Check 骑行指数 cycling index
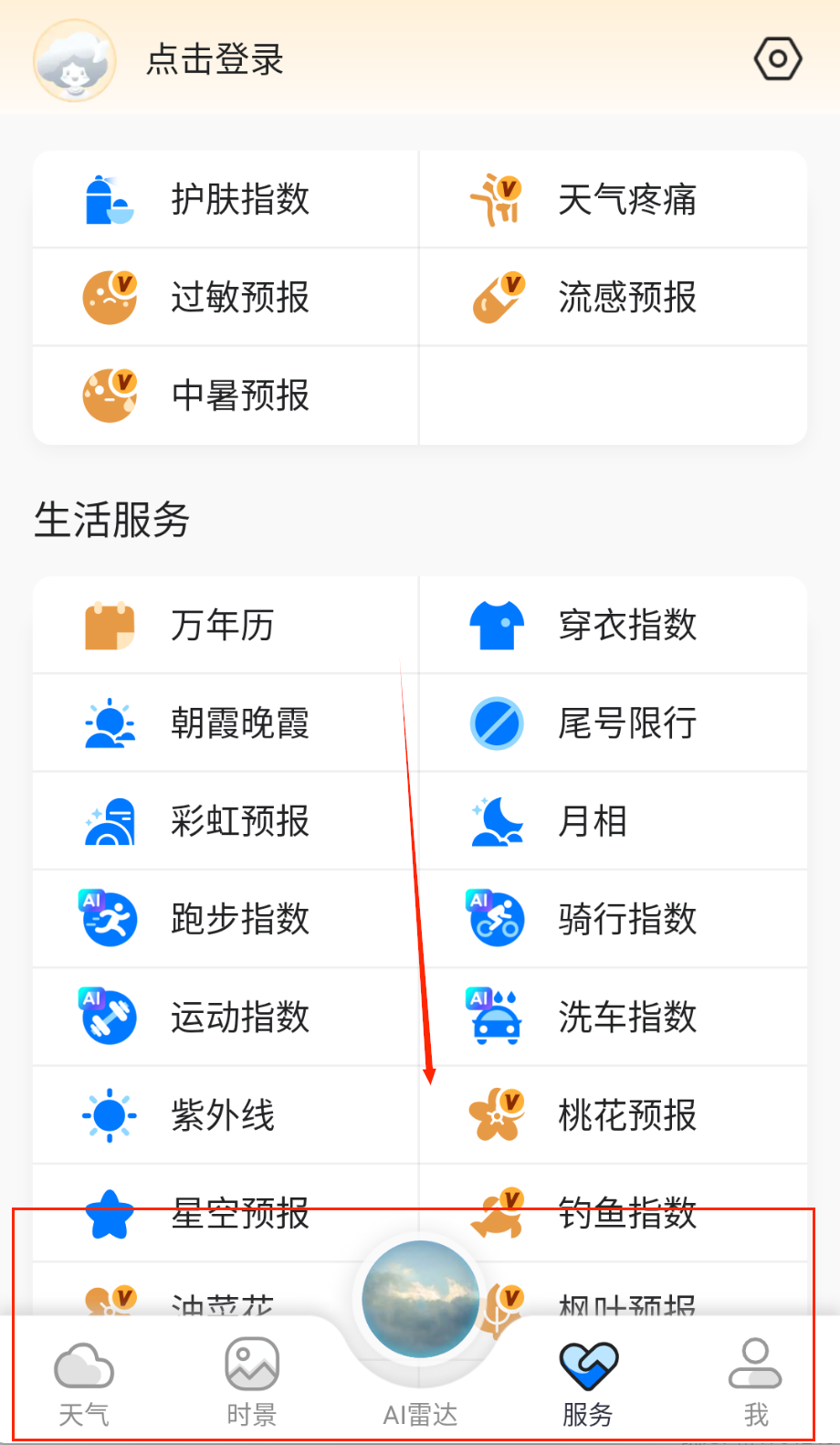The width and height of the screenshot is (840, 1445). (613, 919)
